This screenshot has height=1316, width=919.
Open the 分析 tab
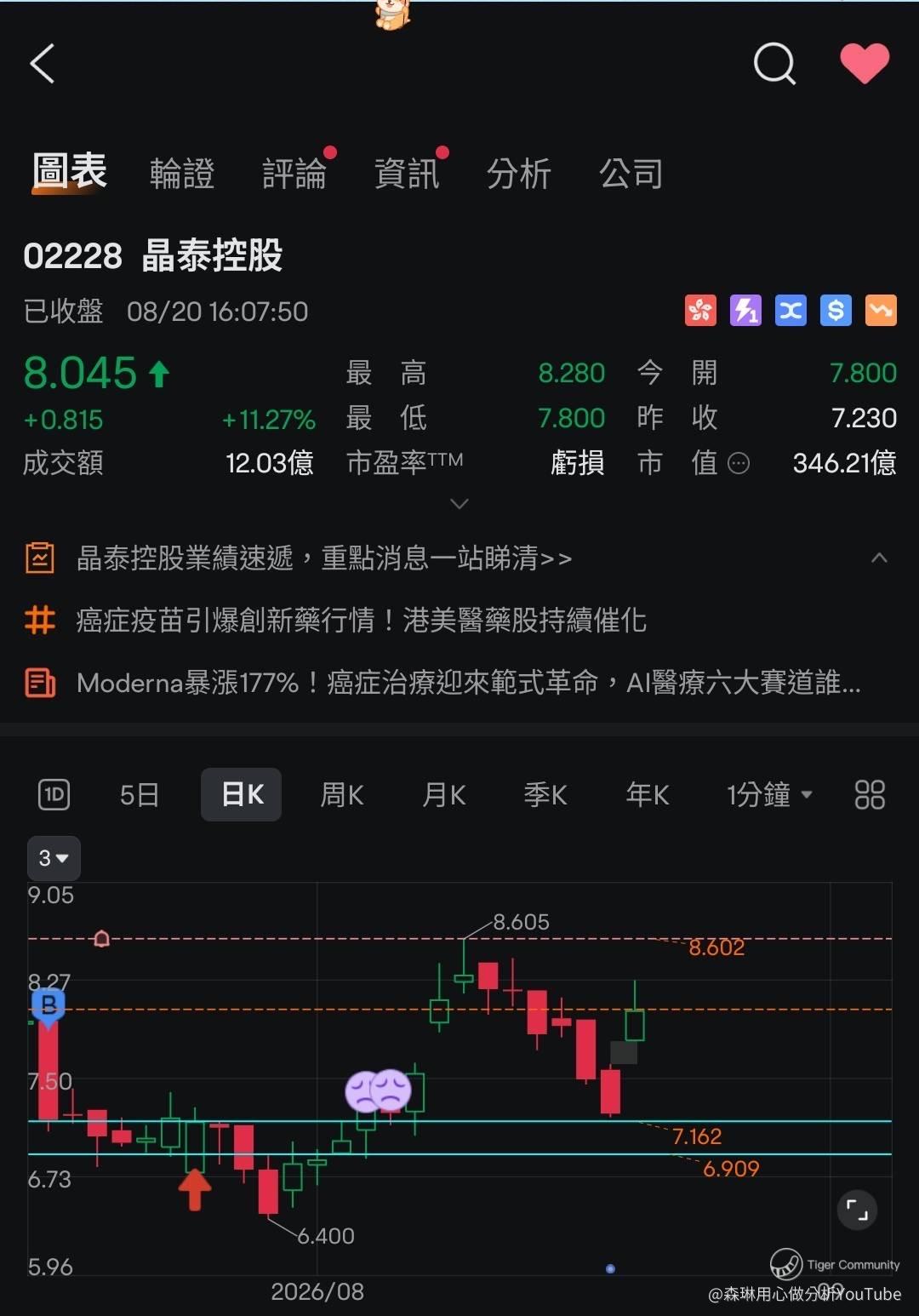519,174
